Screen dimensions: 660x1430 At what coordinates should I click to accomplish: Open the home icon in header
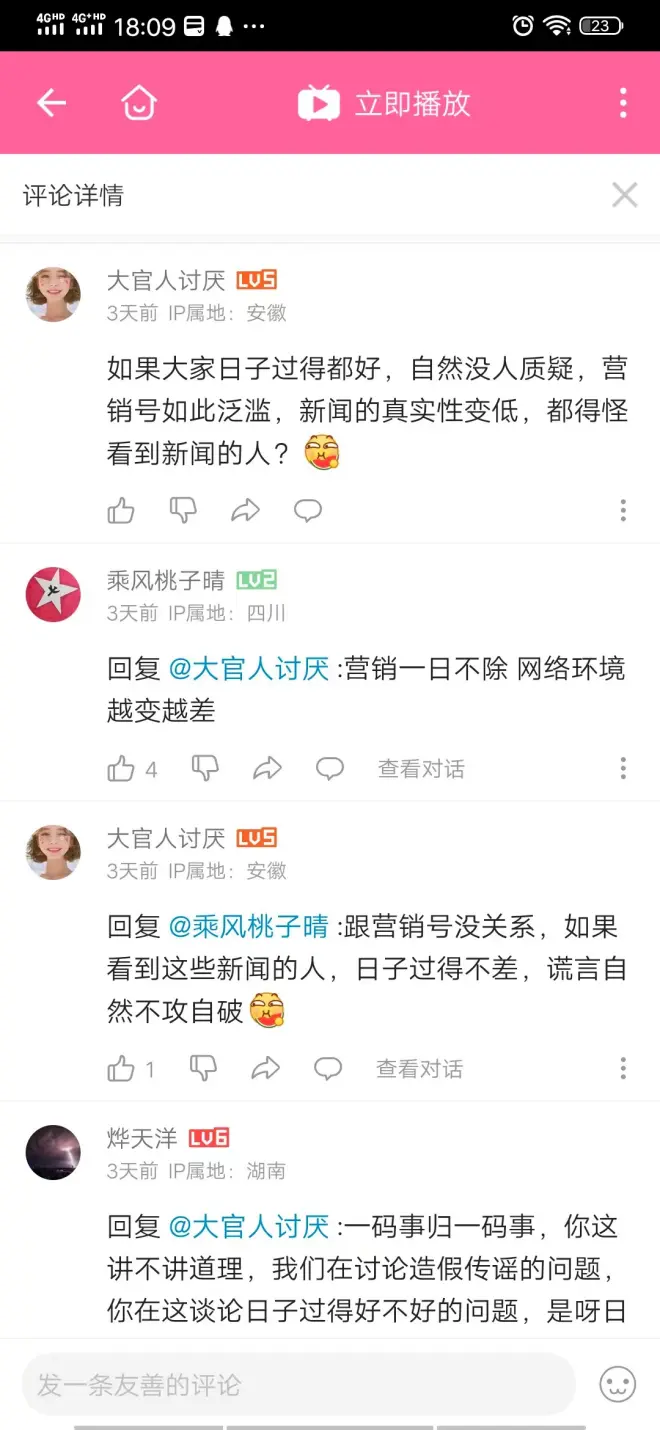[139, 103]
